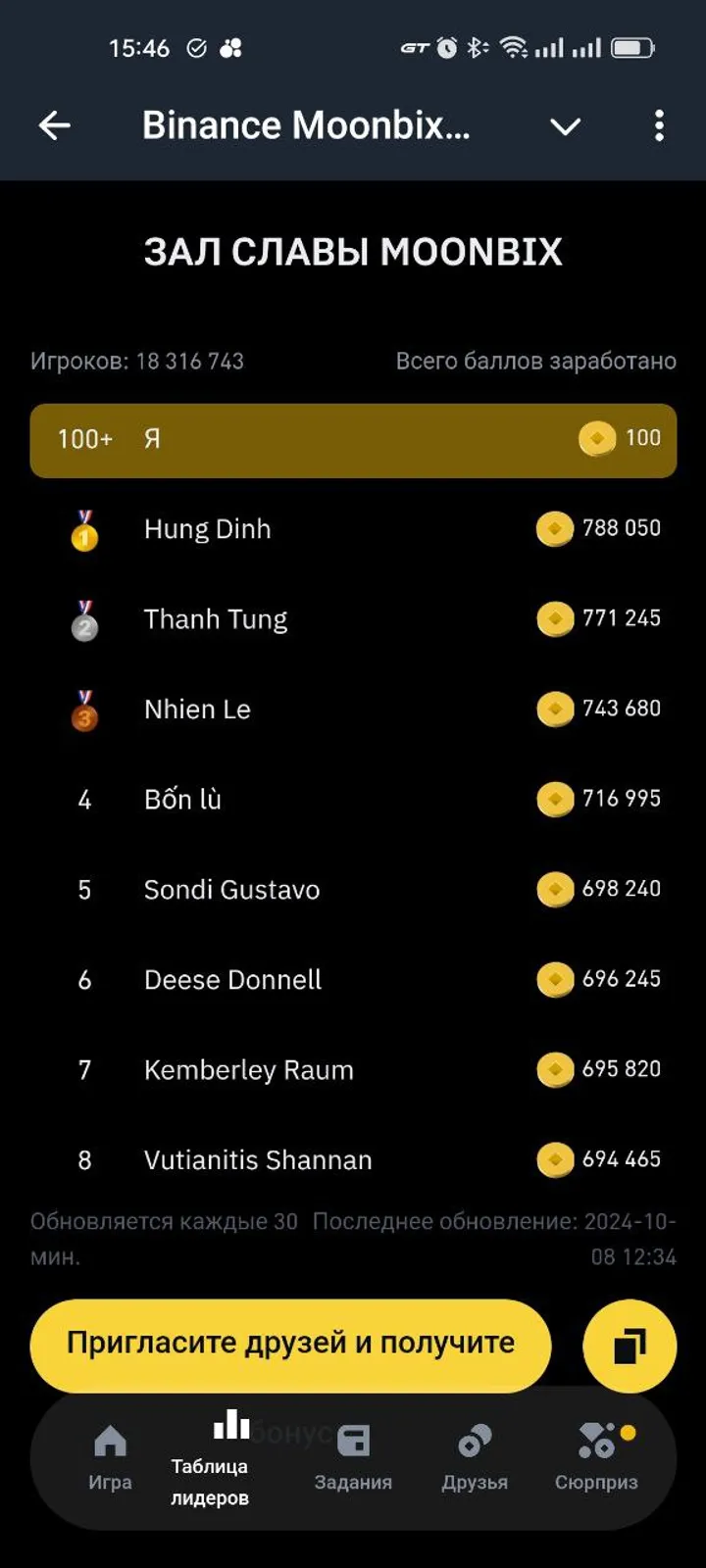Tap the Binance Moonbix chat title
The height and width of the screenshot is (1568, 706).
click(x=308, y=124)
